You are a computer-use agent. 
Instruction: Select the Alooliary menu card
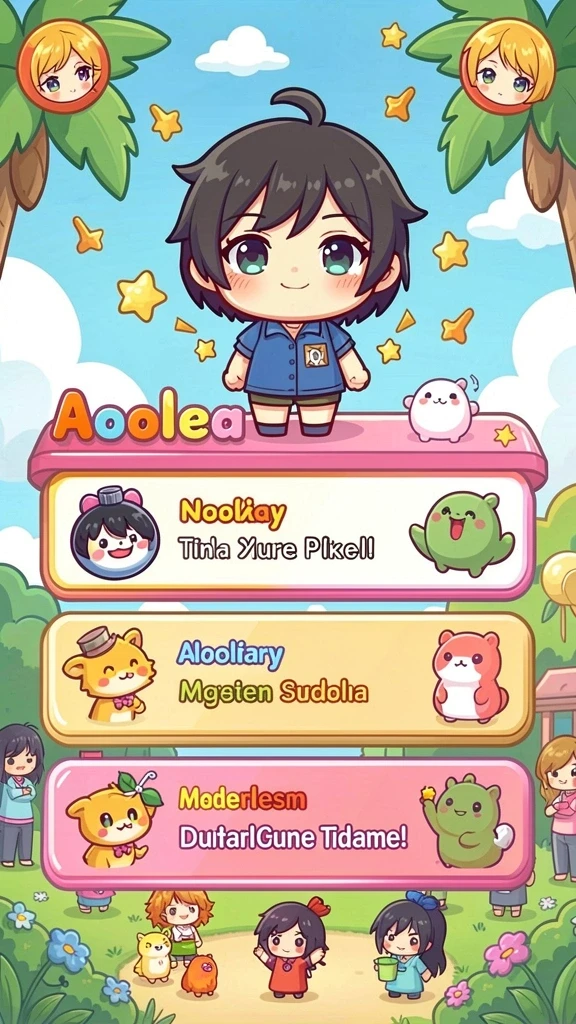[x=288, y=679]
